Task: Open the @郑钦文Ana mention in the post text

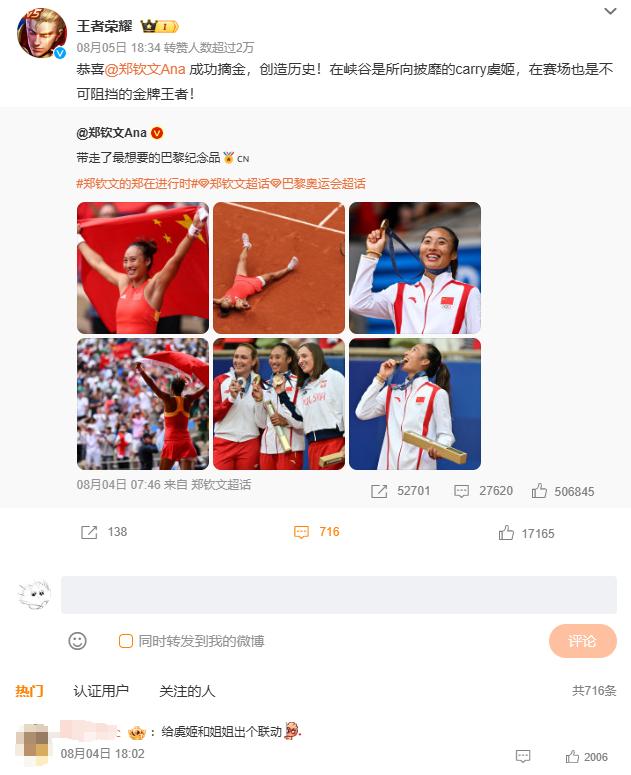Action: click(146, 68)
